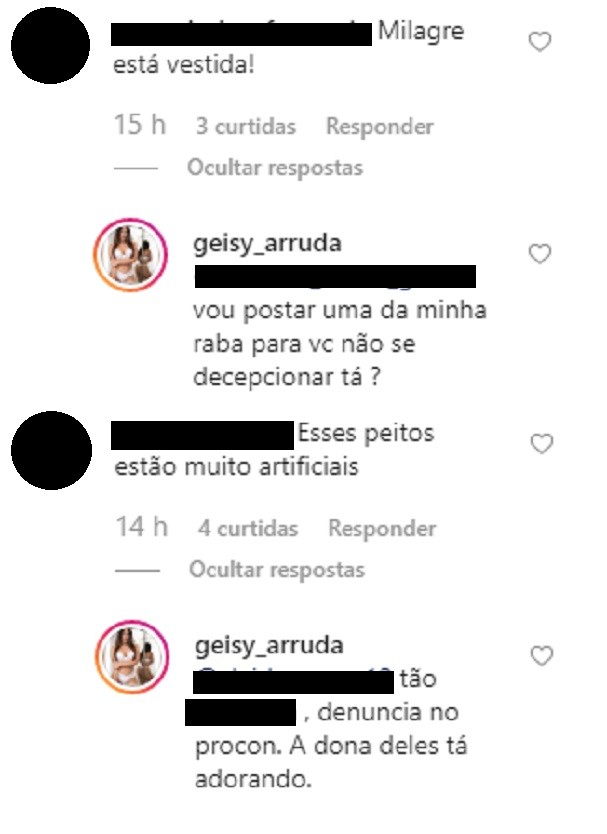The width and height of the screenshot is (607, 834).
Task: Like the 'Esses peitos estão muito artificiais' comment
Action: point(540,444)
